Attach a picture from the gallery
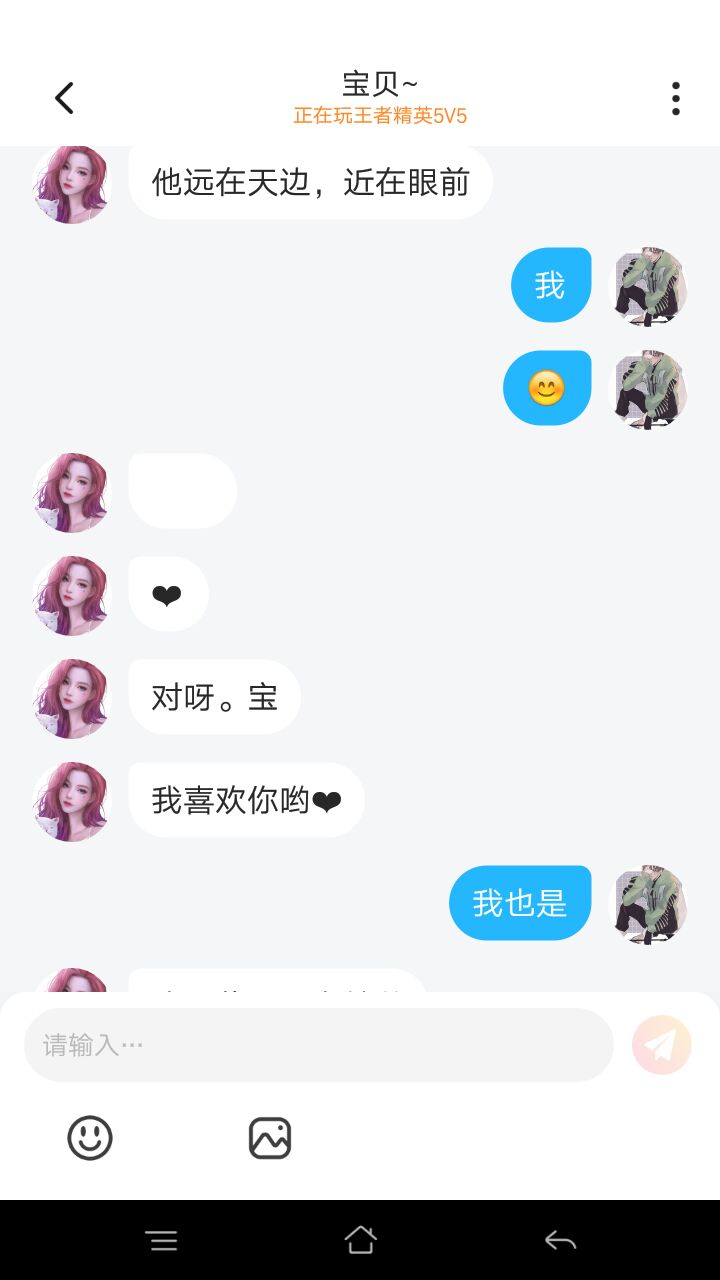Image resolution: width=720 pixels, height=1280 pixels. pos(270,1138)
